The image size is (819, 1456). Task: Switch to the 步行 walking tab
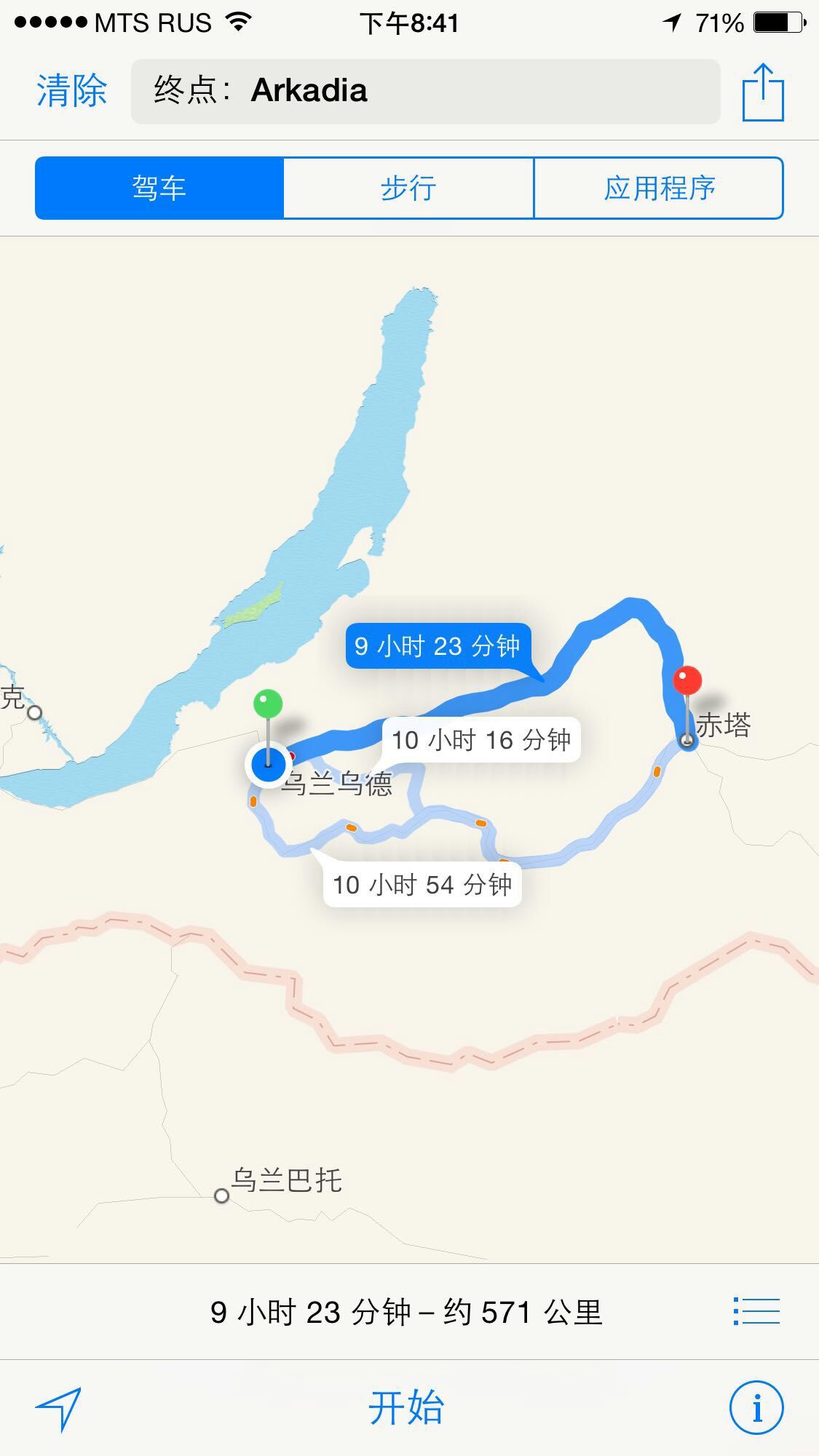pyautogui.click(x=408, y=188)
